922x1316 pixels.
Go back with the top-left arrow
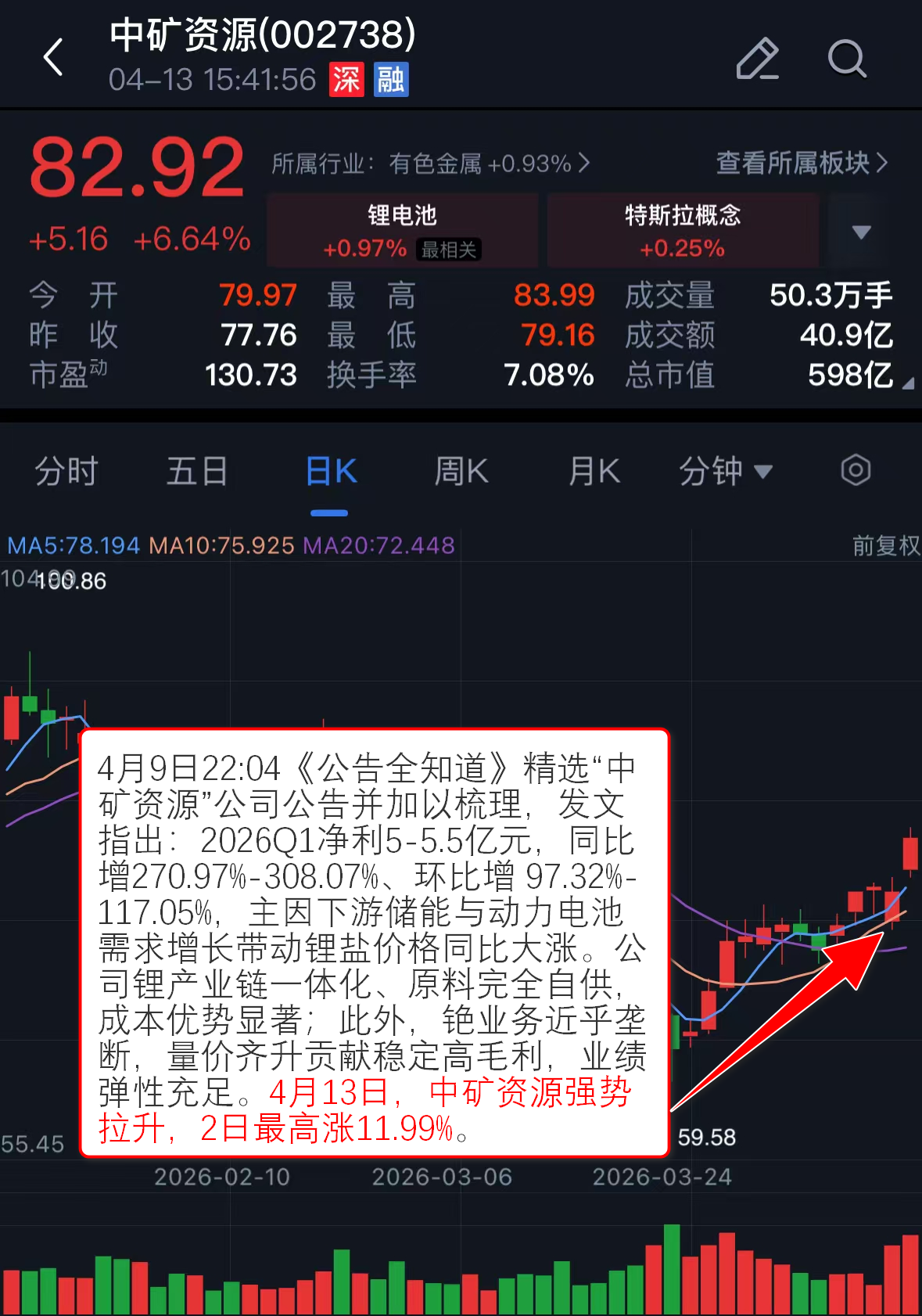(x=53, y=58)
